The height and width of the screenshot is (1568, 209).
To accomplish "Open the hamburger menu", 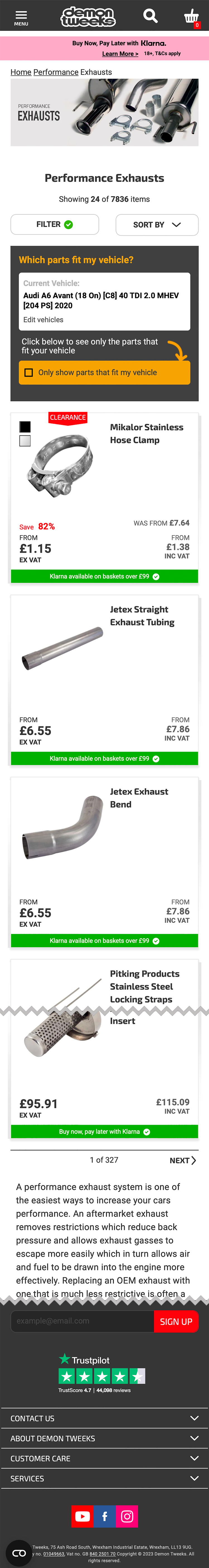I will tap(21, 18).
